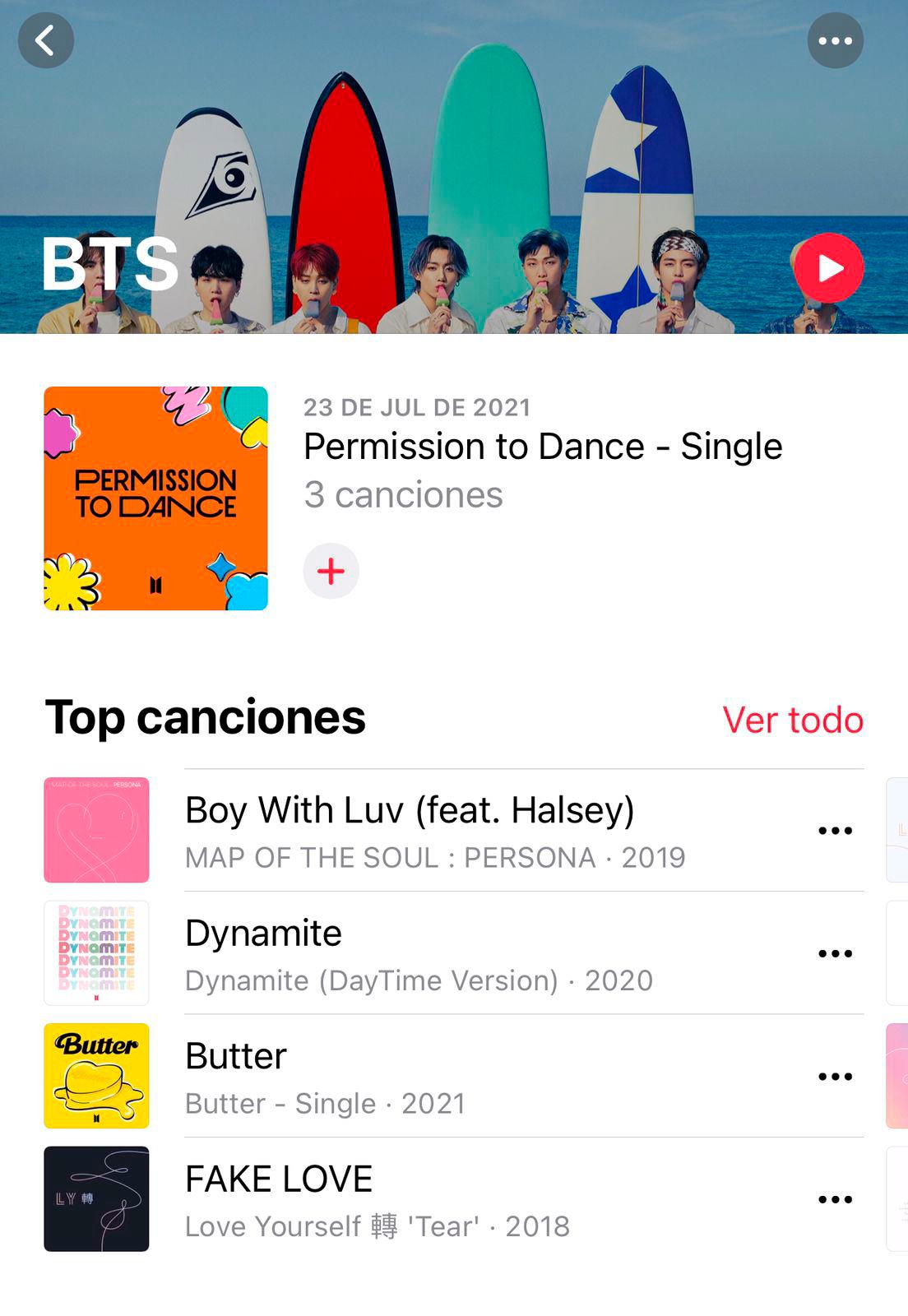Open more options for FAKE LOVE

(x=835, y=1200)
